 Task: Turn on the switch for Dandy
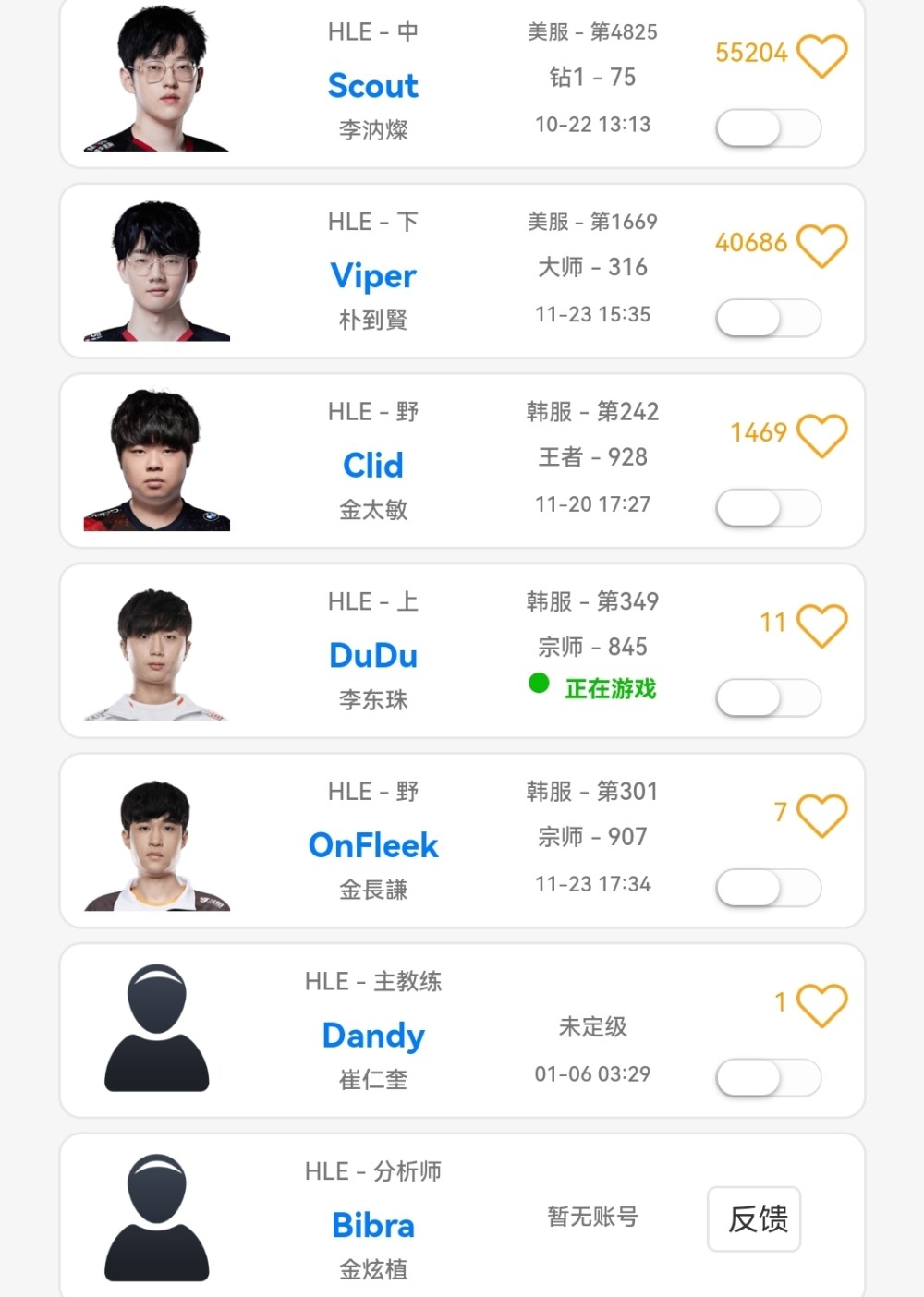[768, 1078]
